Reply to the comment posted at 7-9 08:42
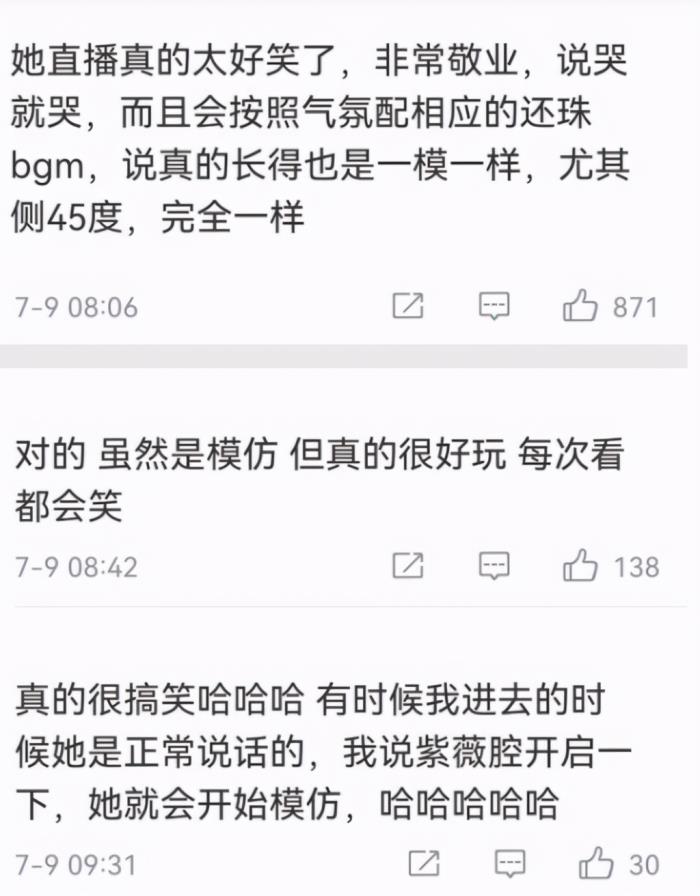 (494, 567)
